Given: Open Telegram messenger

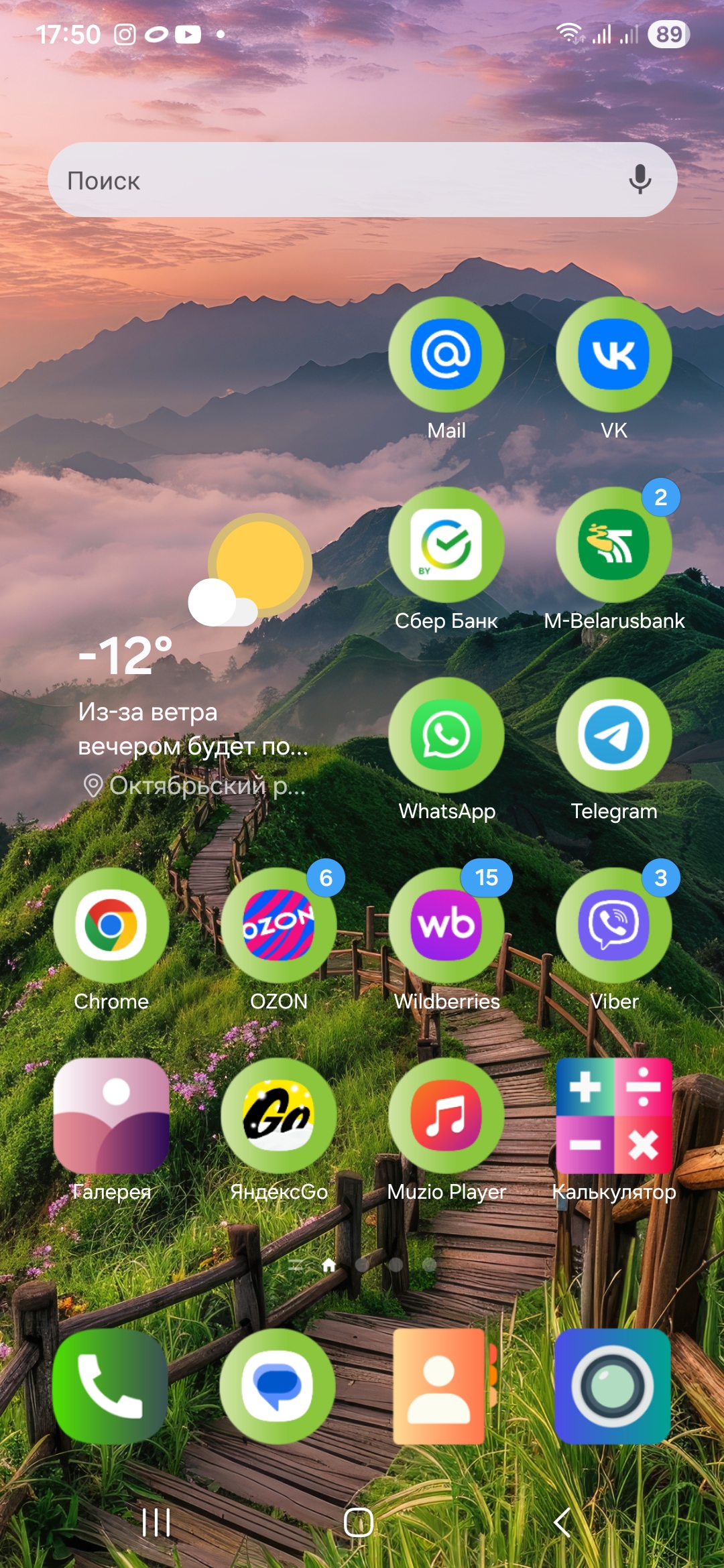Looking at the screenshot, I should [x=614, y=735].
